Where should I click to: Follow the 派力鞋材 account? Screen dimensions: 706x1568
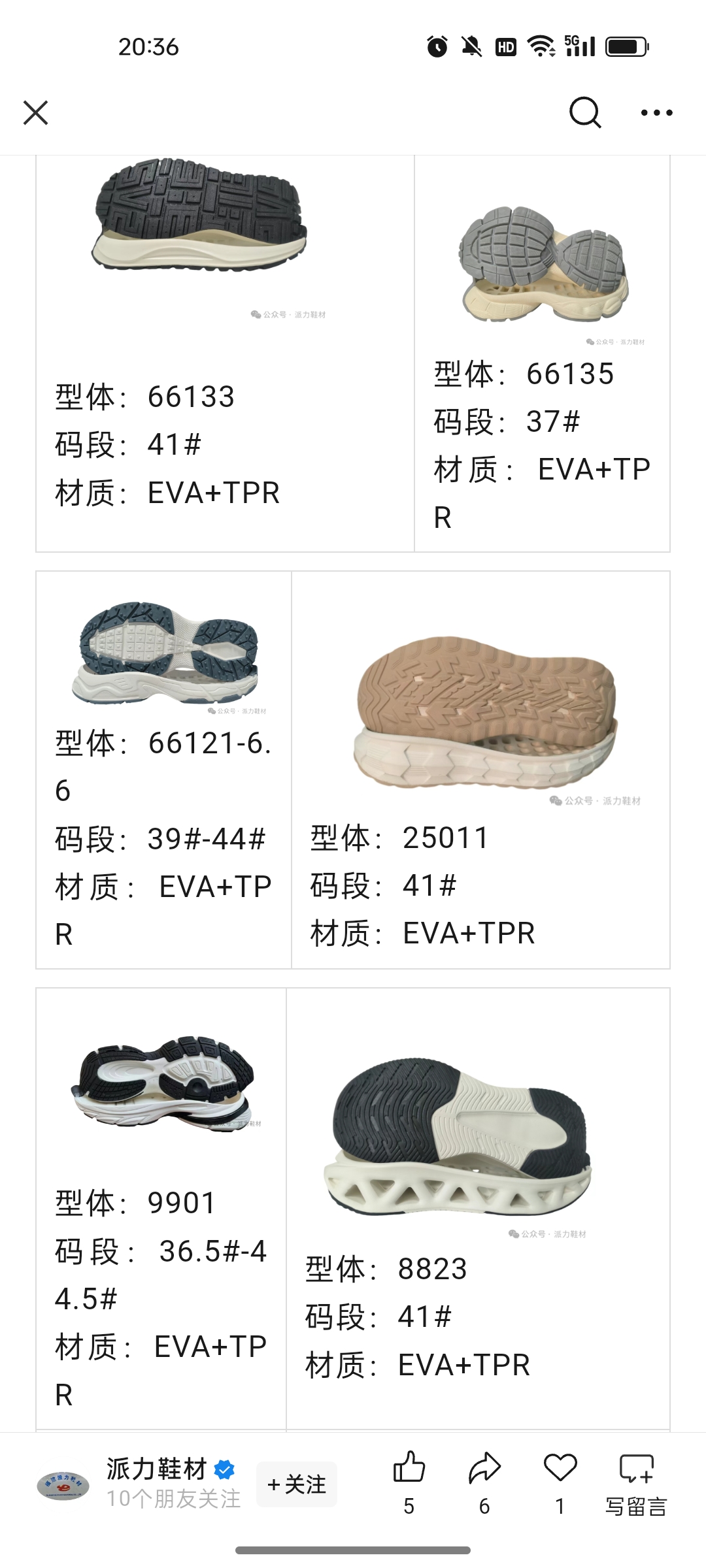coord(297,1484)
